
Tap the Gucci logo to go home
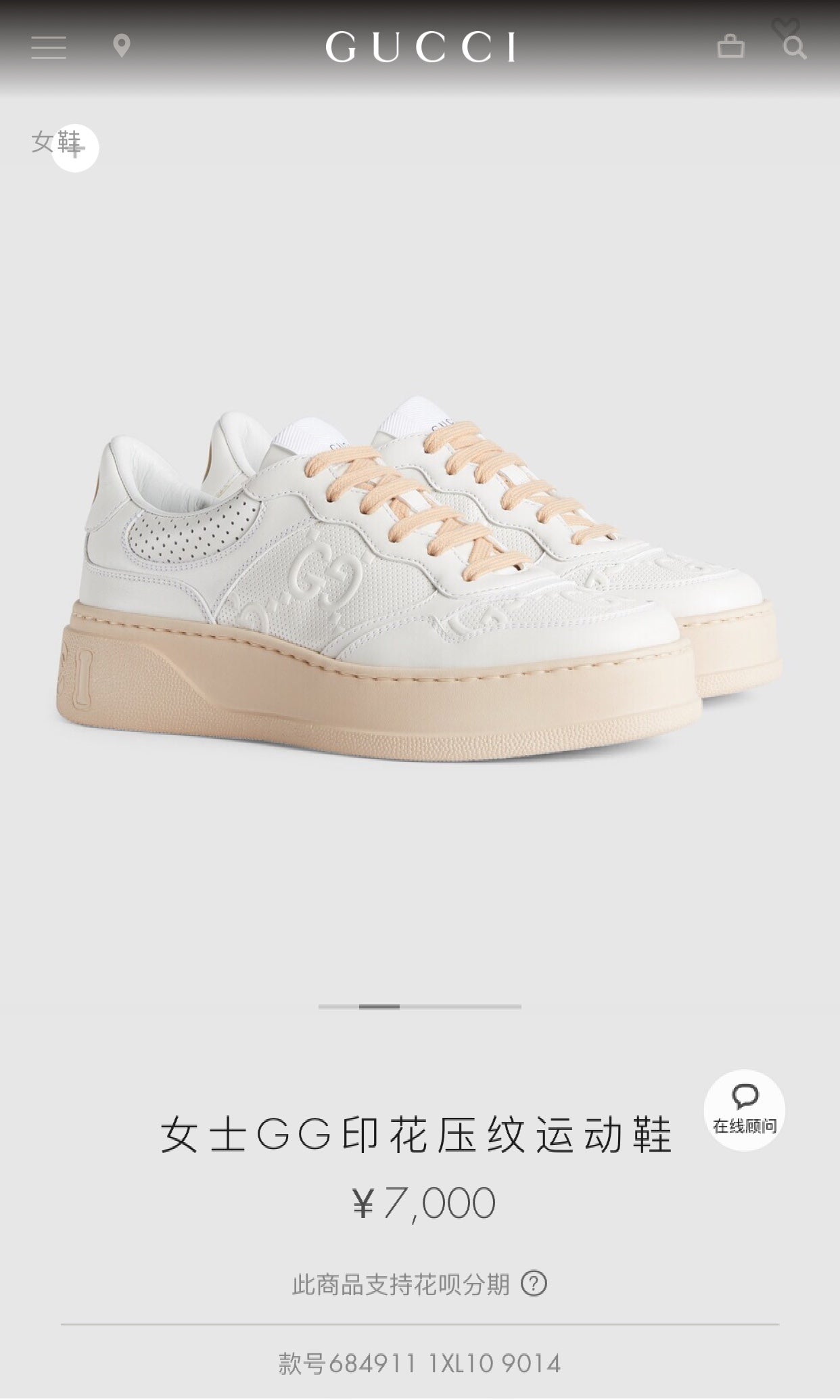[x=420, y=47]
